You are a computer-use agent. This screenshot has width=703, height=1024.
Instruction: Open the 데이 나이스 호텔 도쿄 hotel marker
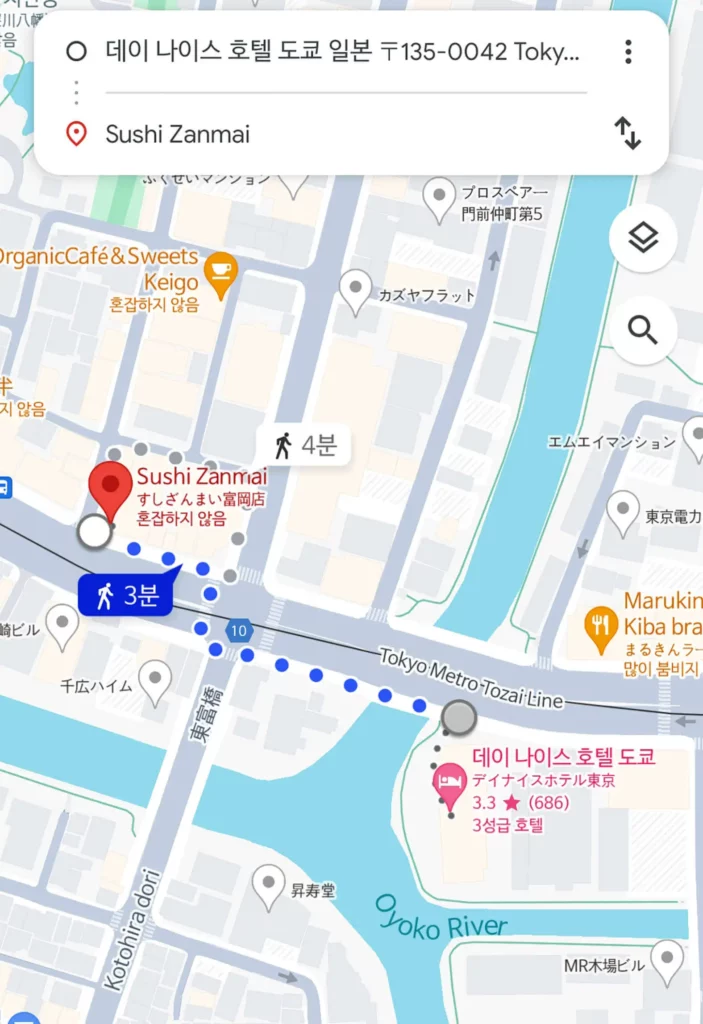pyautogui.click(x=449, y=785)
